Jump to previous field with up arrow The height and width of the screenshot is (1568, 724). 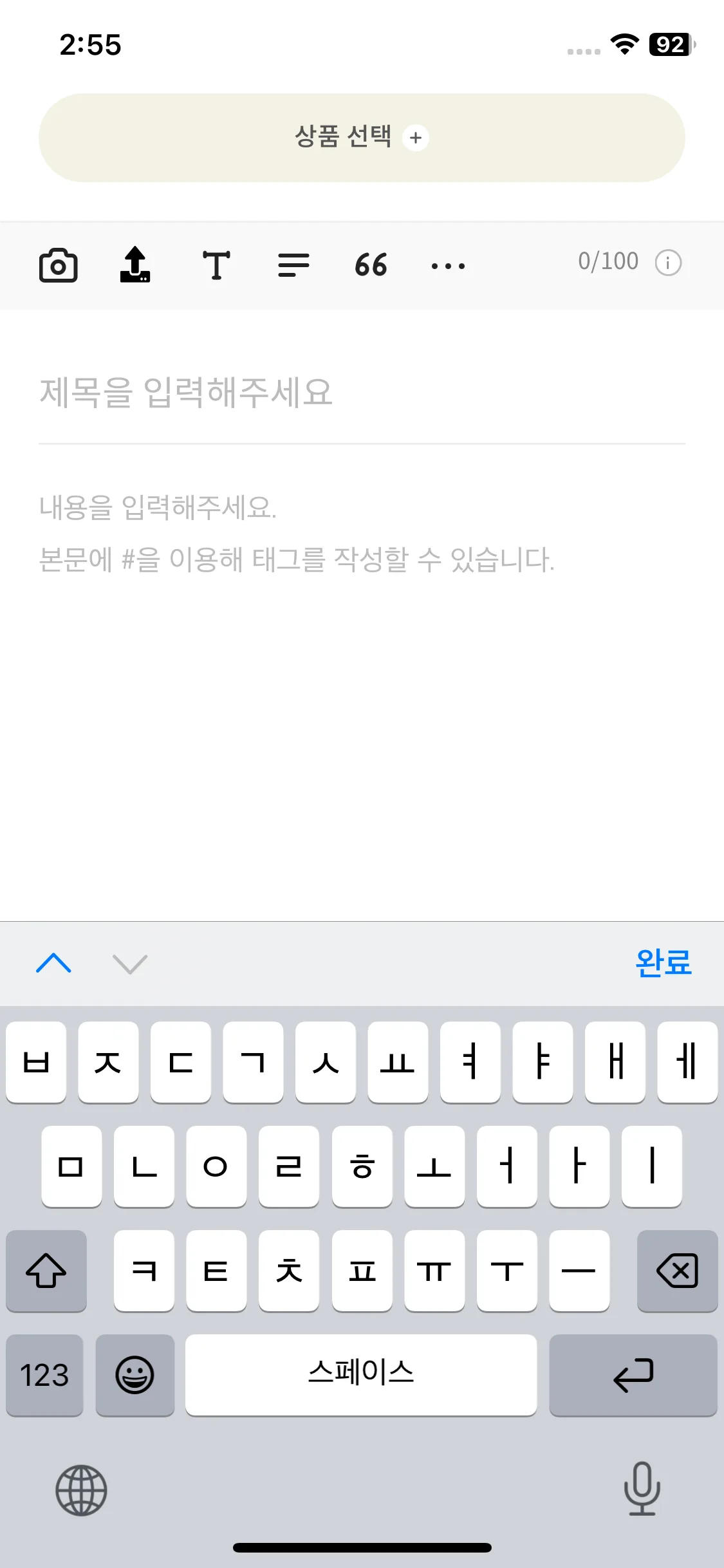[x=54, y=964]
